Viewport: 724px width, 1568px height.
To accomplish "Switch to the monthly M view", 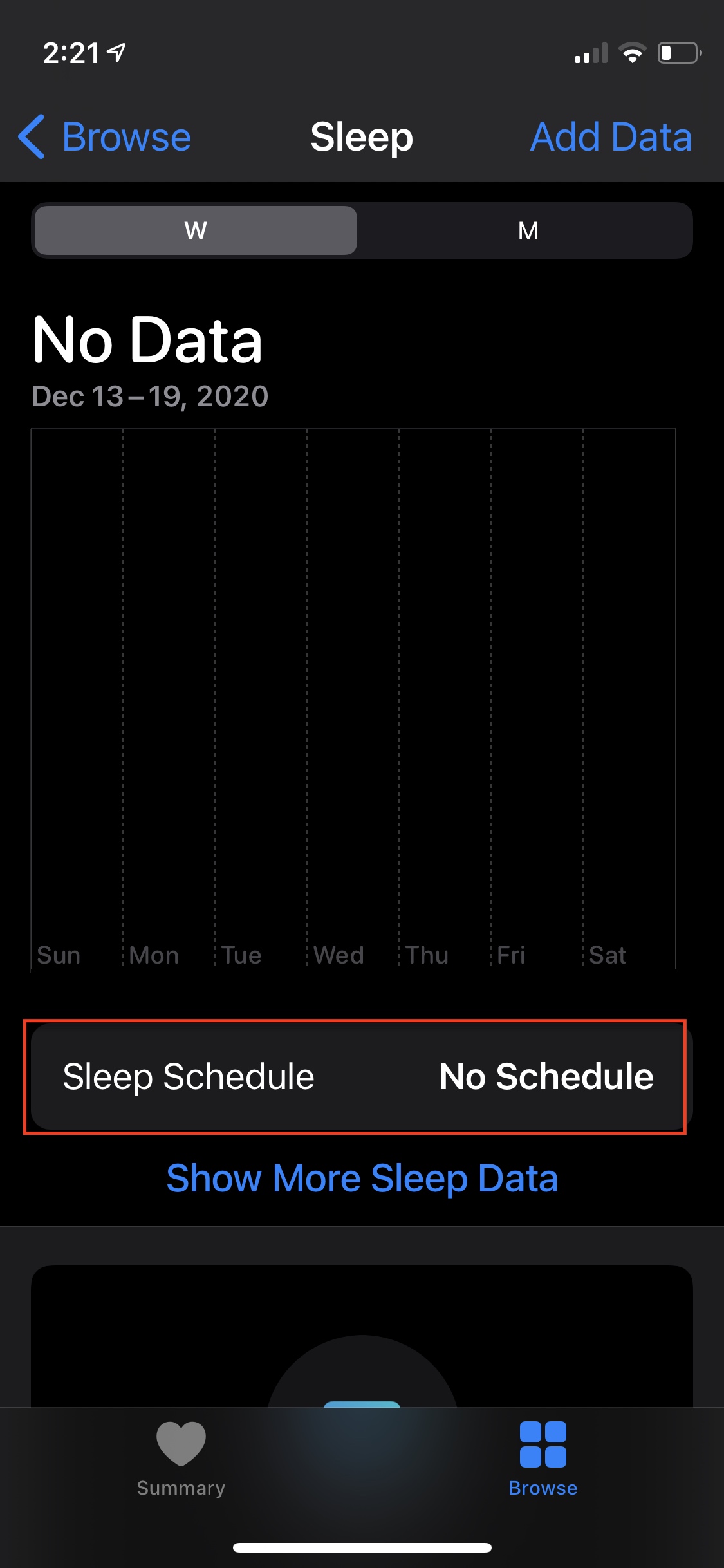I will click(x=528, y=230).
